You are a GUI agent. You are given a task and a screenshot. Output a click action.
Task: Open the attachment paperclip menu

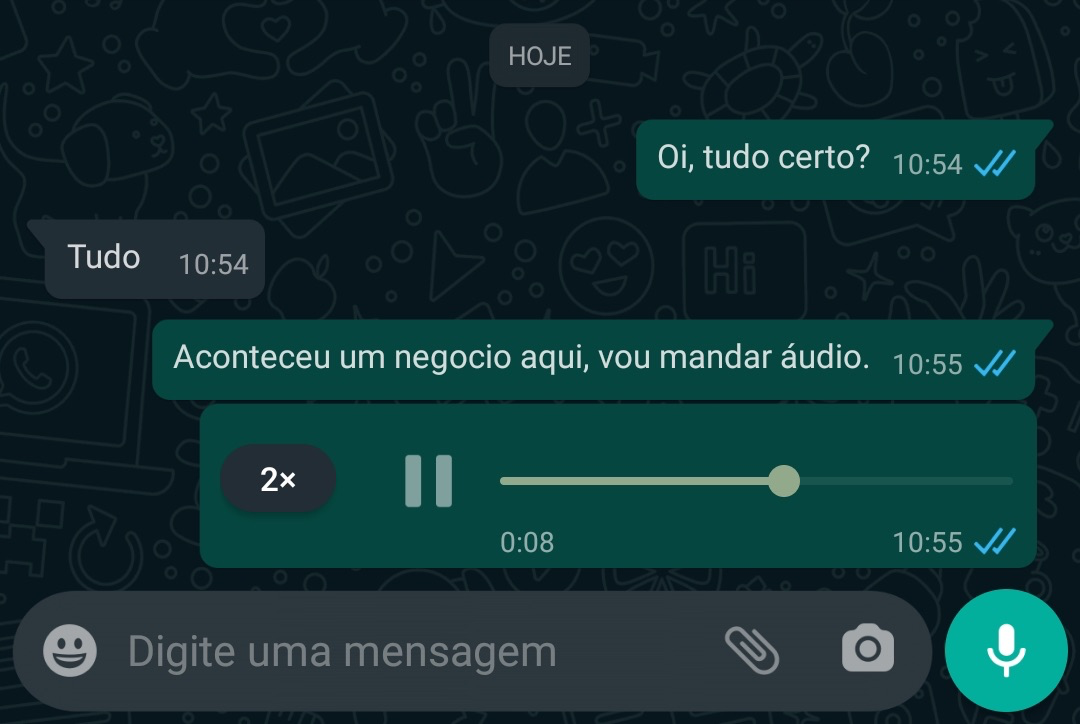[x=751, y=651]
